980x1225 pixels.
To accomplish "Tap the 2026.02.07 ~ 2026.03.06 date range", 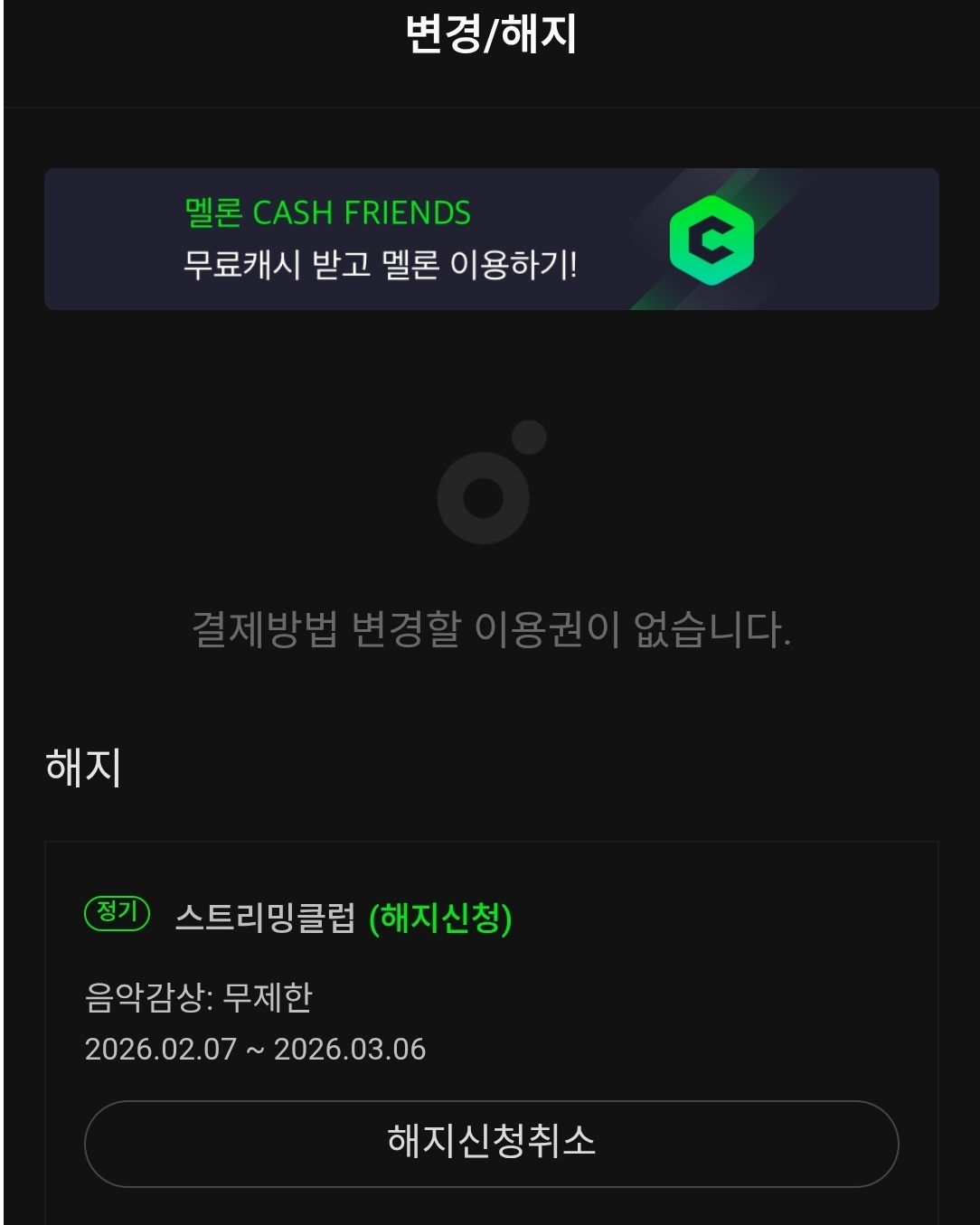I will (255, 1050).
